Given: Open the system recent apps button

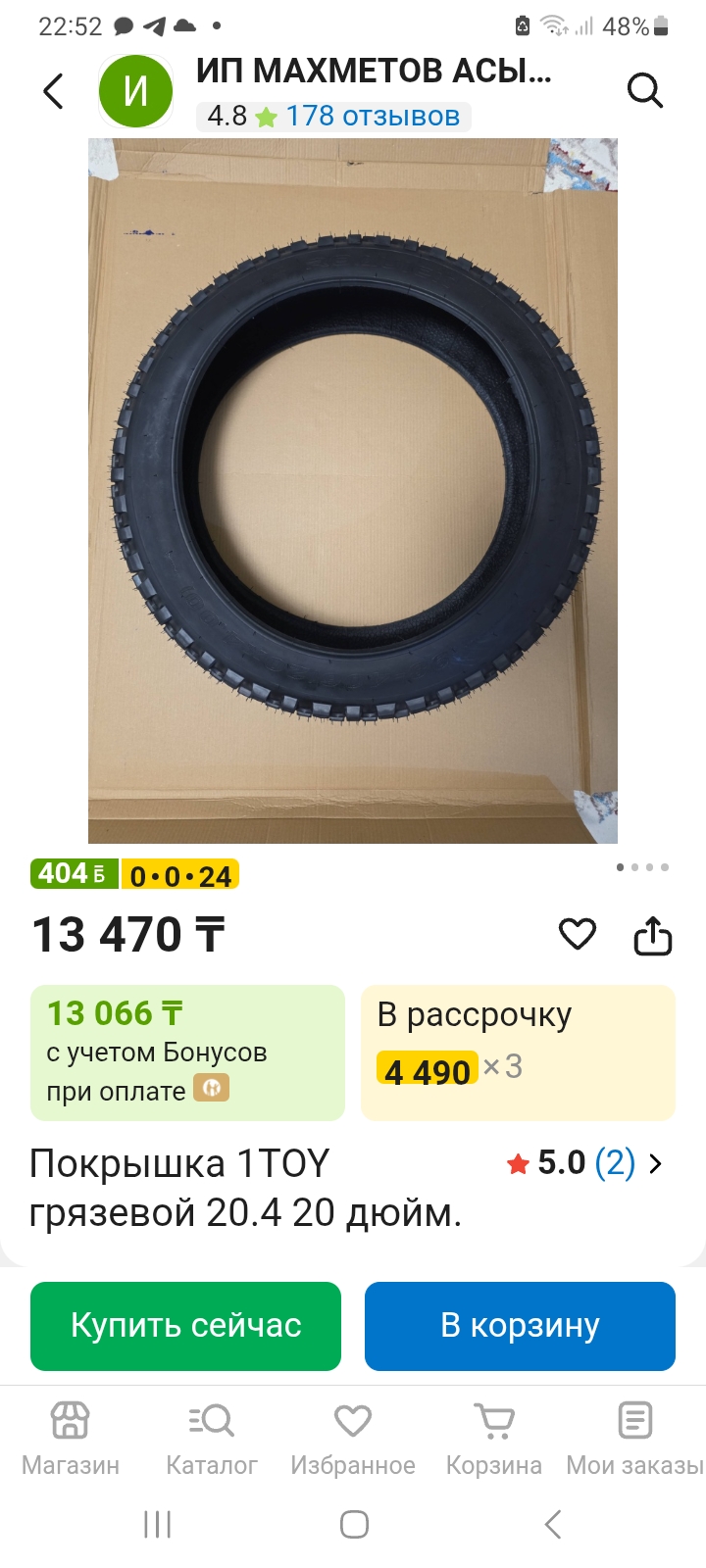Looking at the screenshot, I should click(157, 1524).
